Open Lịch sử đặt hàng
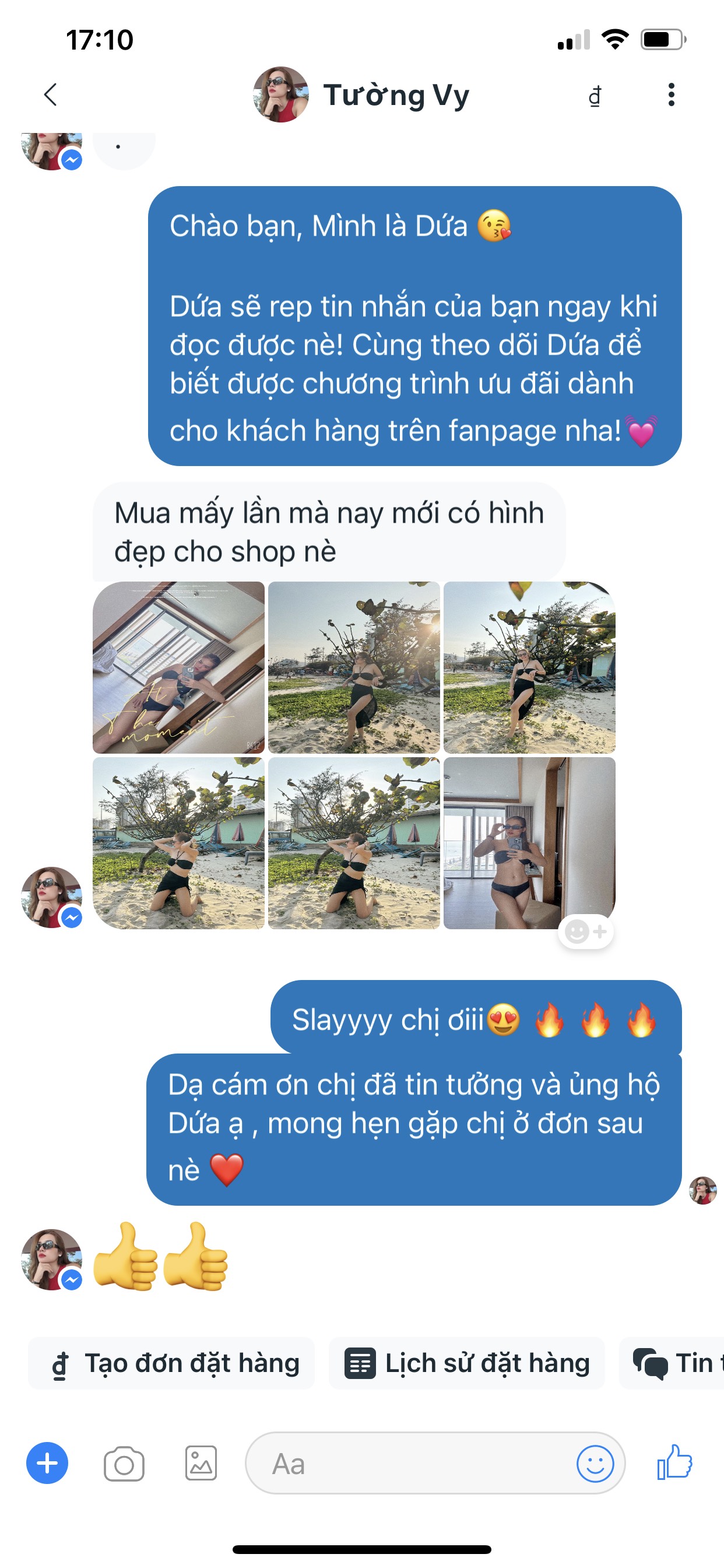 [467, 1363]
